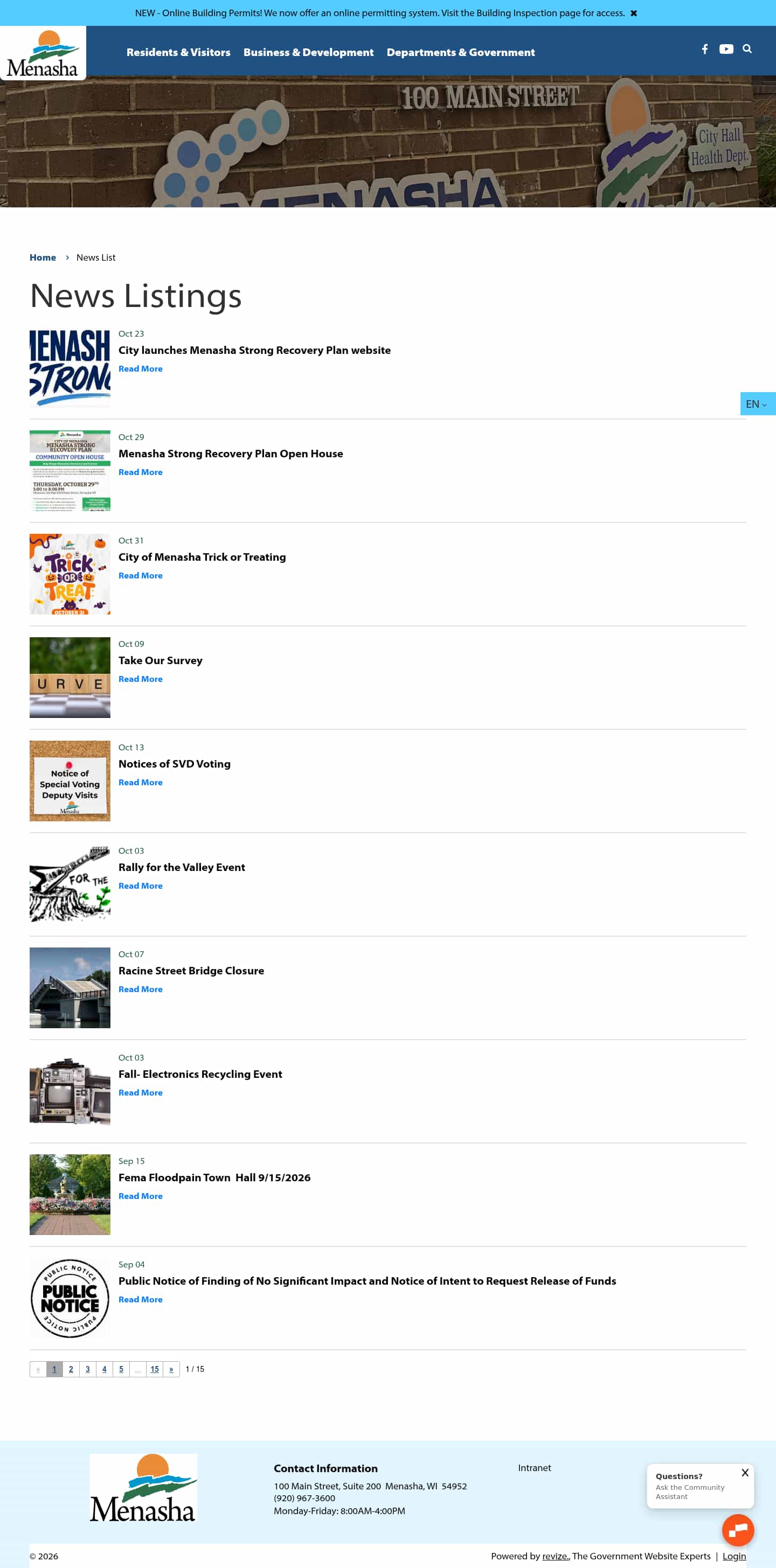Open the Trick or Treating thumbnail image
This screenshot has width=776, height=1568.
pos(70,574)
